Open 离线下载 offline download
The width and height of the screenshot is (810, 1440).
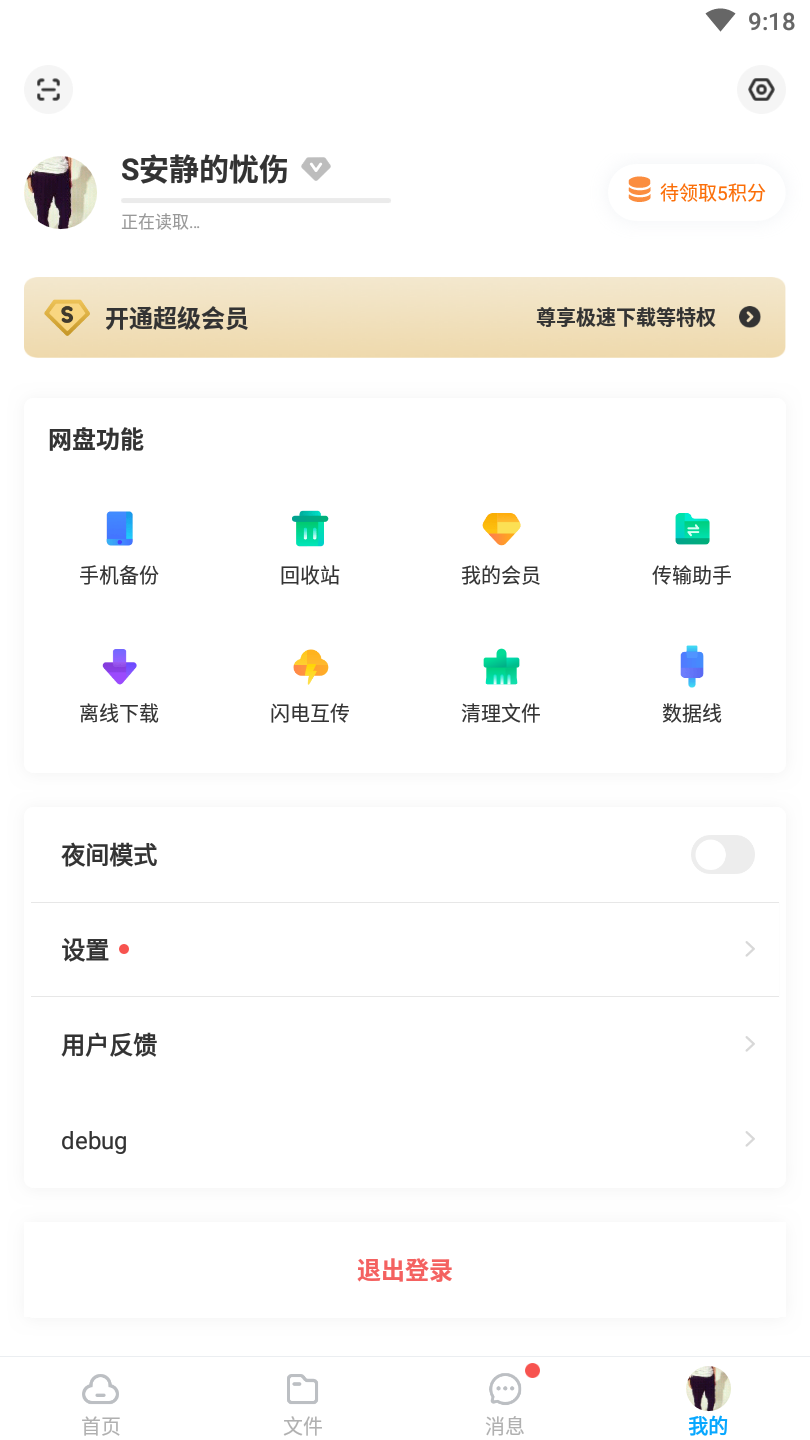click(119, 686)
